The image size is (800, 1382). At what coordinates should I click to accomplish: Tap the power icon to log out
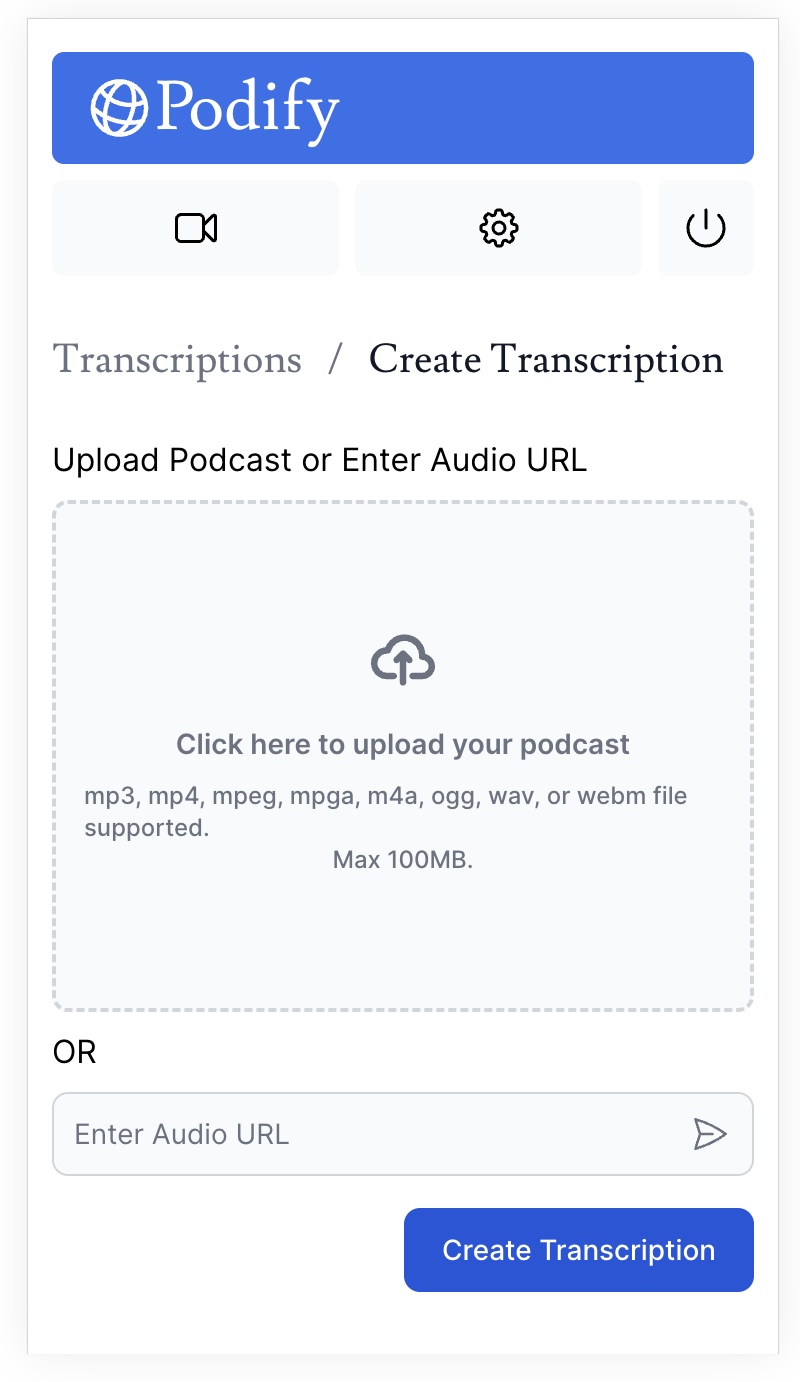pos(705,228)
